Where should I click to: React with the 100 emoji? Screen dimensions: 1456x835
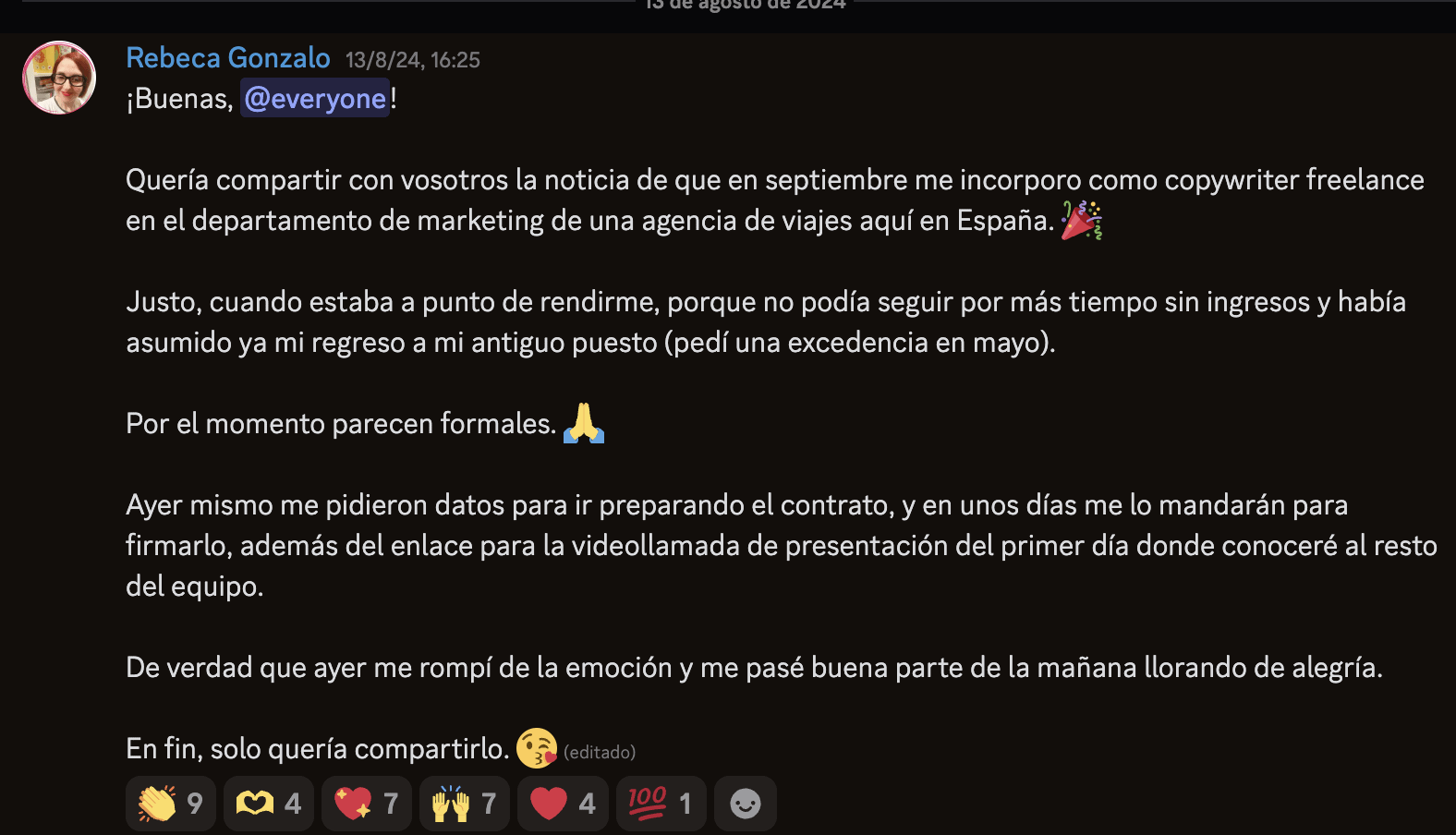click(660, 804)
